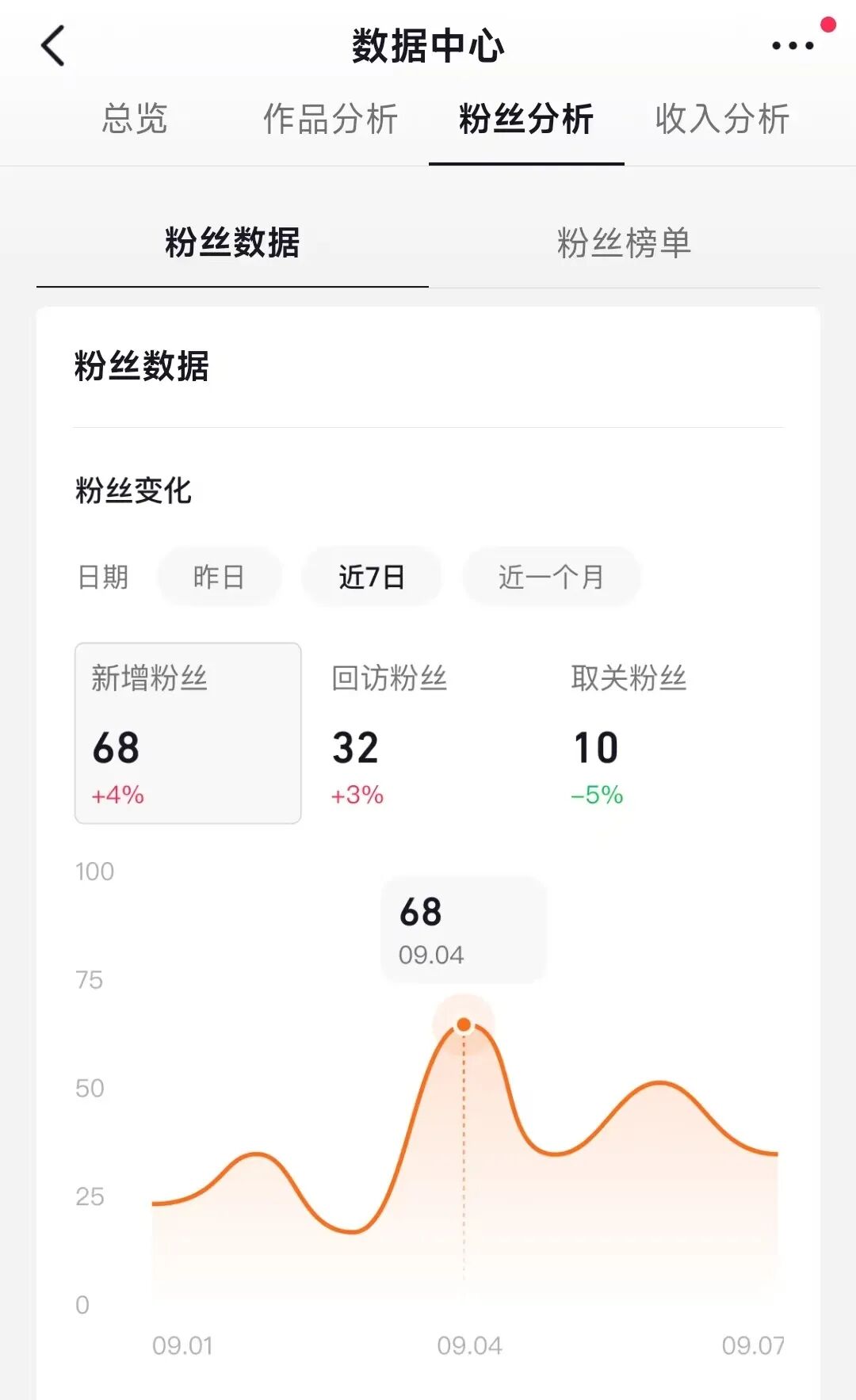Switch to 近一个月 date range
Image resolution: width=856 pixels, height=1400 pixels.
click(551, 577)
